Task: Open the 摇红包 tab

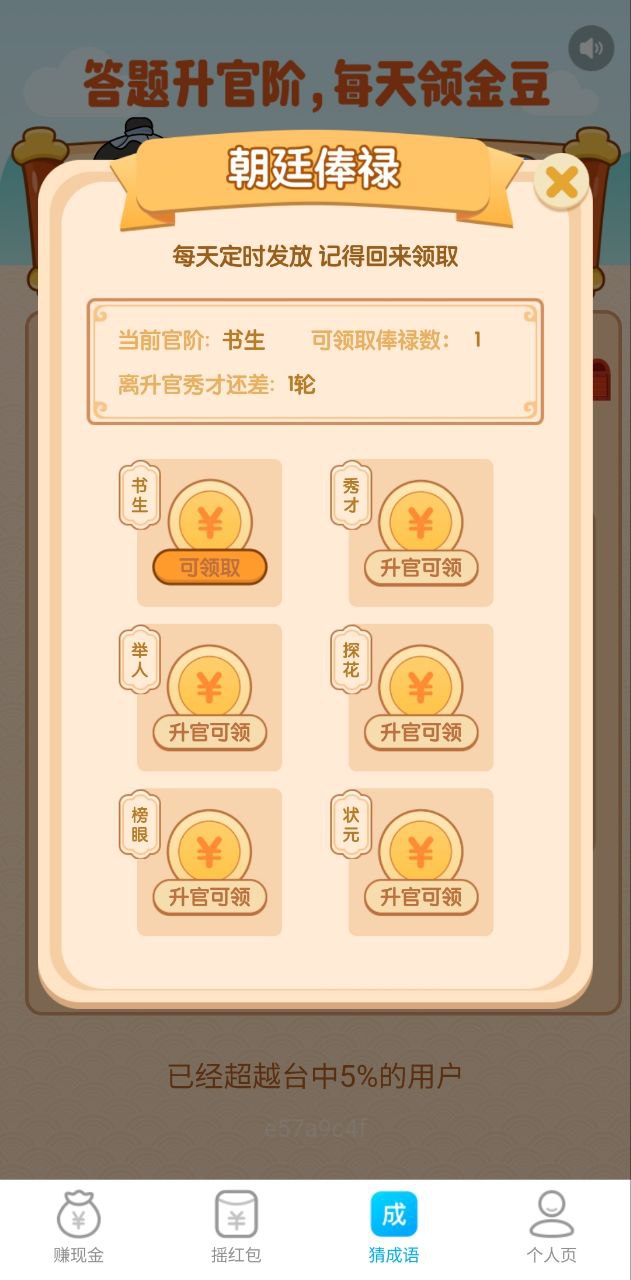Action: pyautogui.click(x=236, y=1226)
